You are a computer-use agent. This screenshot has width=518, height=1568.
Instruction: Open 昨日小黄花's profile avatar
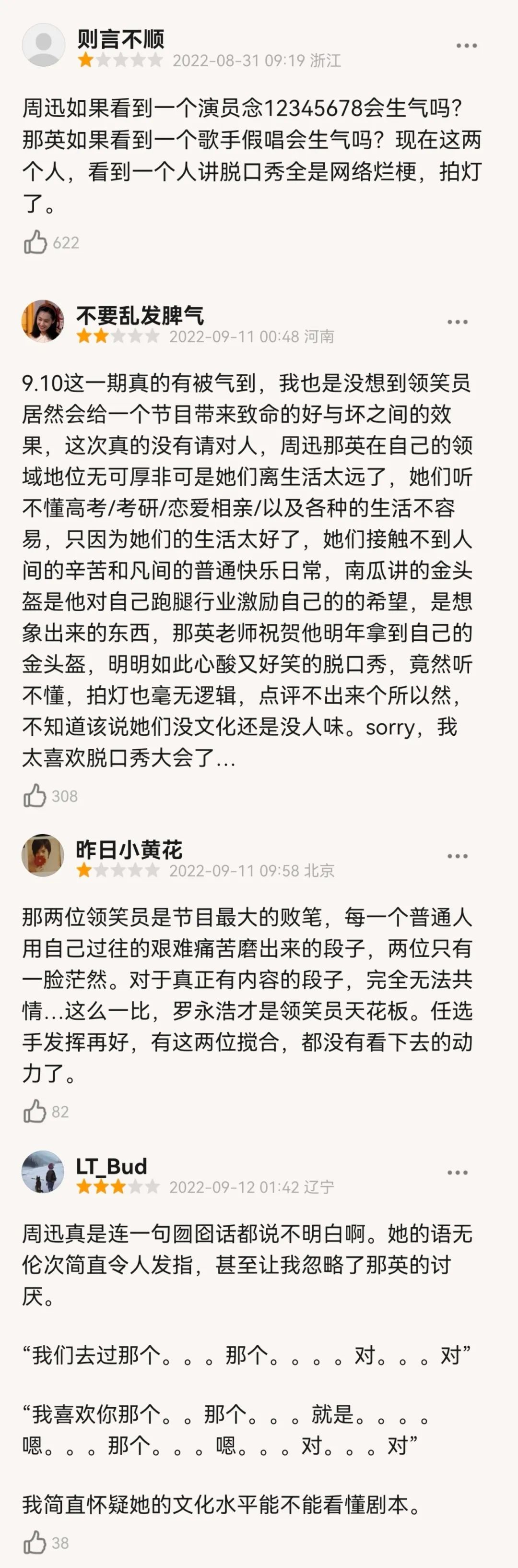[x=43, y=855]
